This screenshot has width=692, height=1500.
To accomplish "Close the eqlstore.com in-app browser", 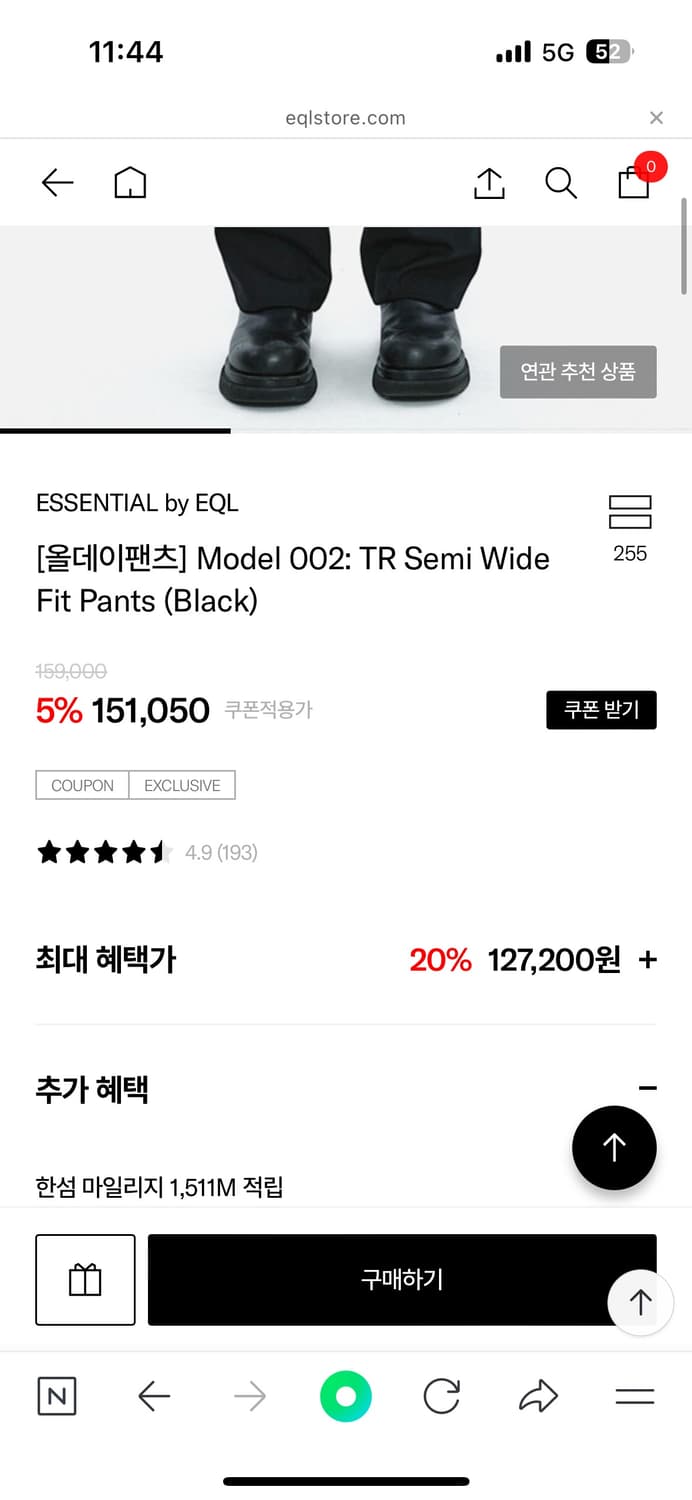I will pyautogui.click(x=656, y=118).
